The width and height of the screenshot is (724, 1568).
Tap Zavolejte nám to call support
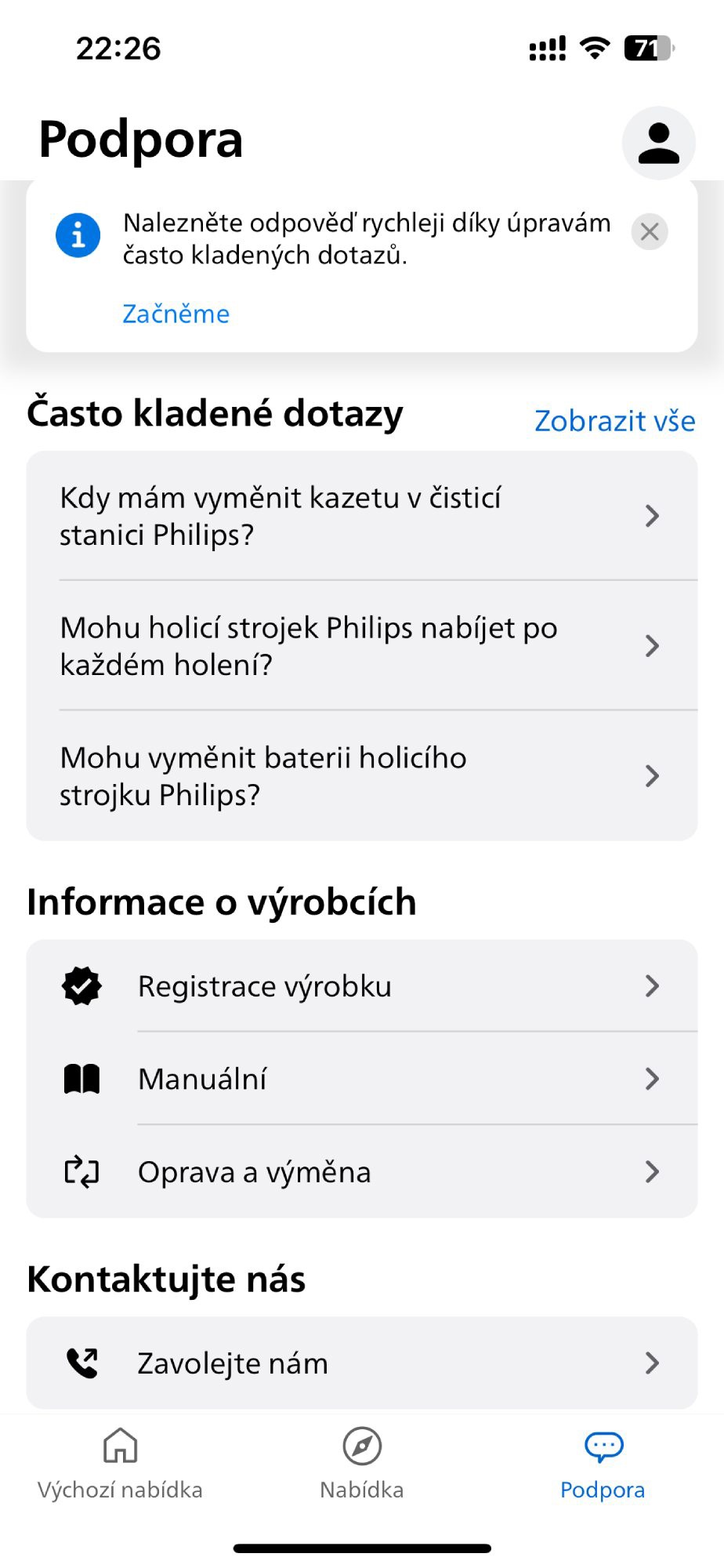click(362, 1363)
